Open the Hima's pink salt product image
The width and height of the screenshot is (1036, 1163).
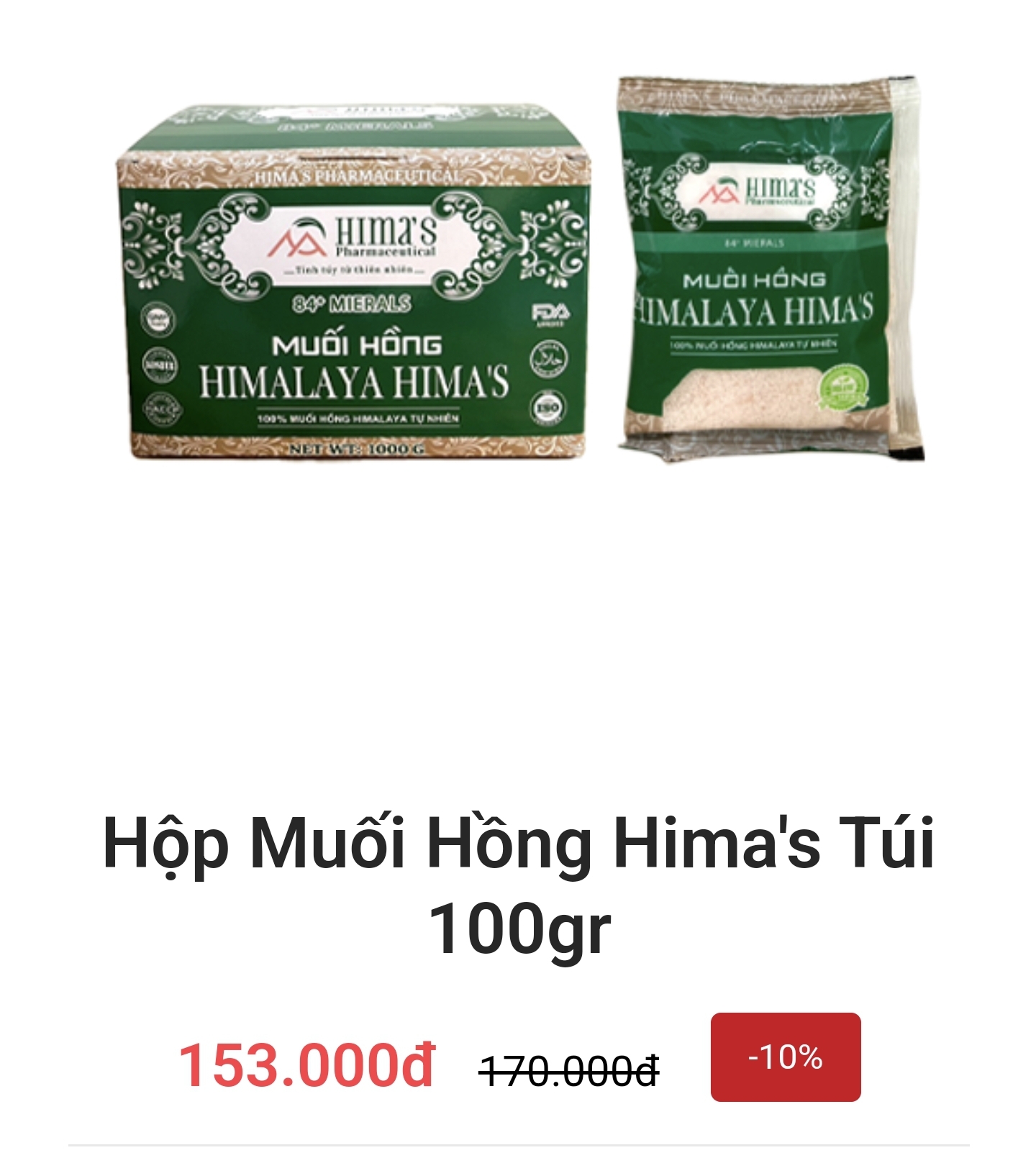518,273
